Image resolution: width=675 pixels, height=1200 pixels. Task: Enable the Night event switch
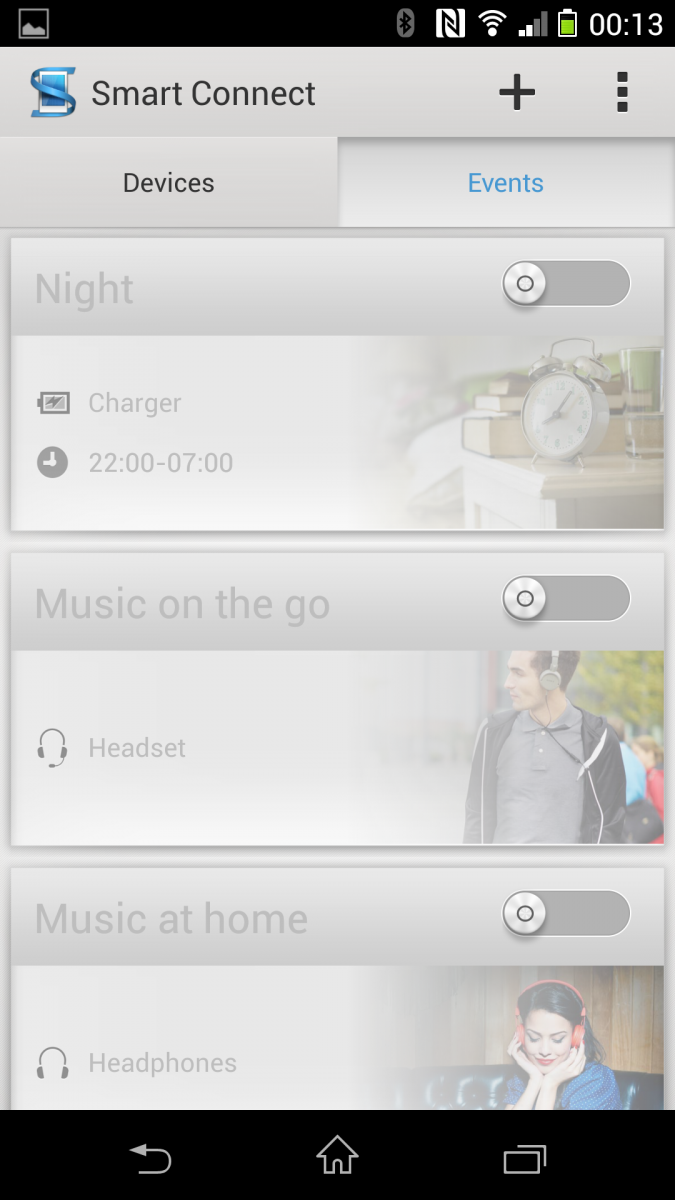click(x=566, y=285)
